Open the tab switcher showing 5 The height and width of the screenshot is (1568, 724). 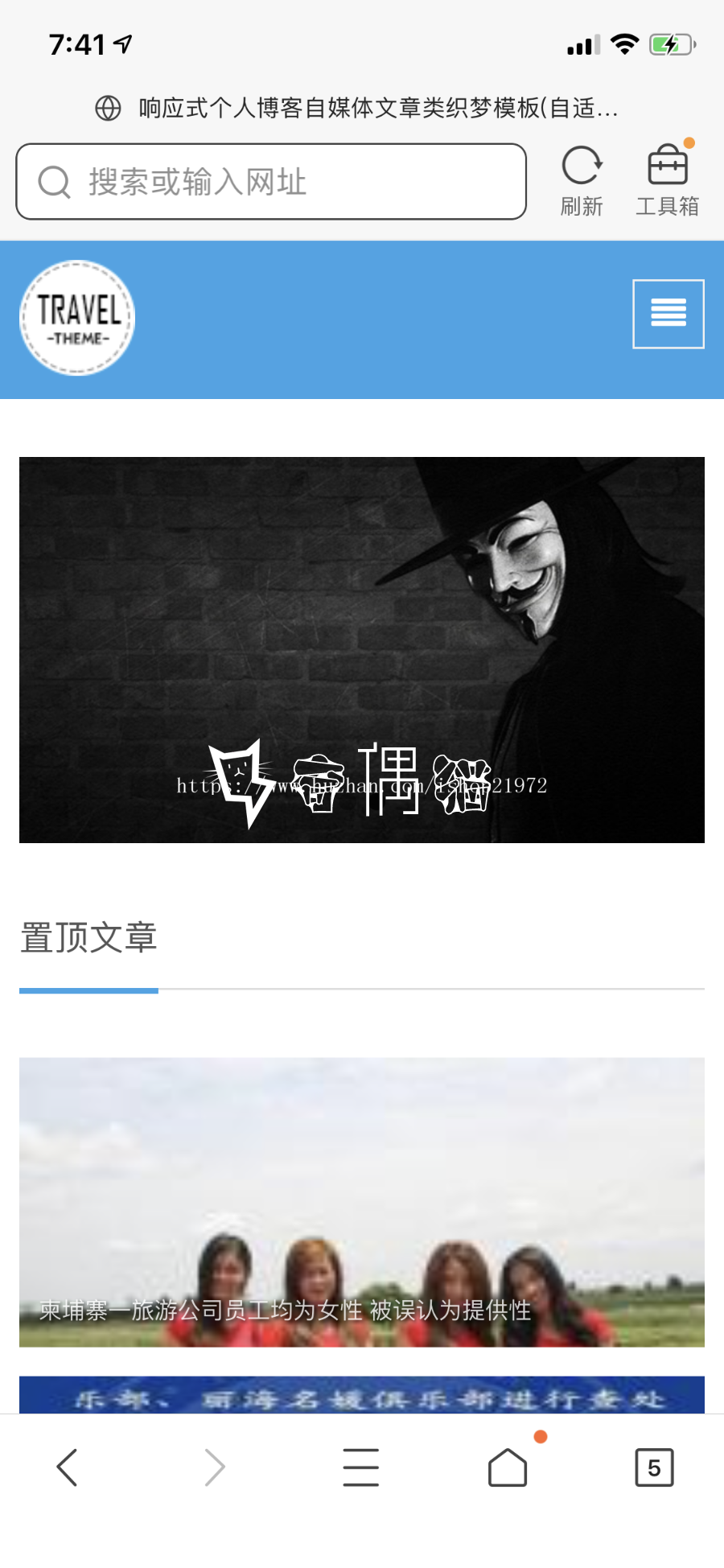[654, 1467]
